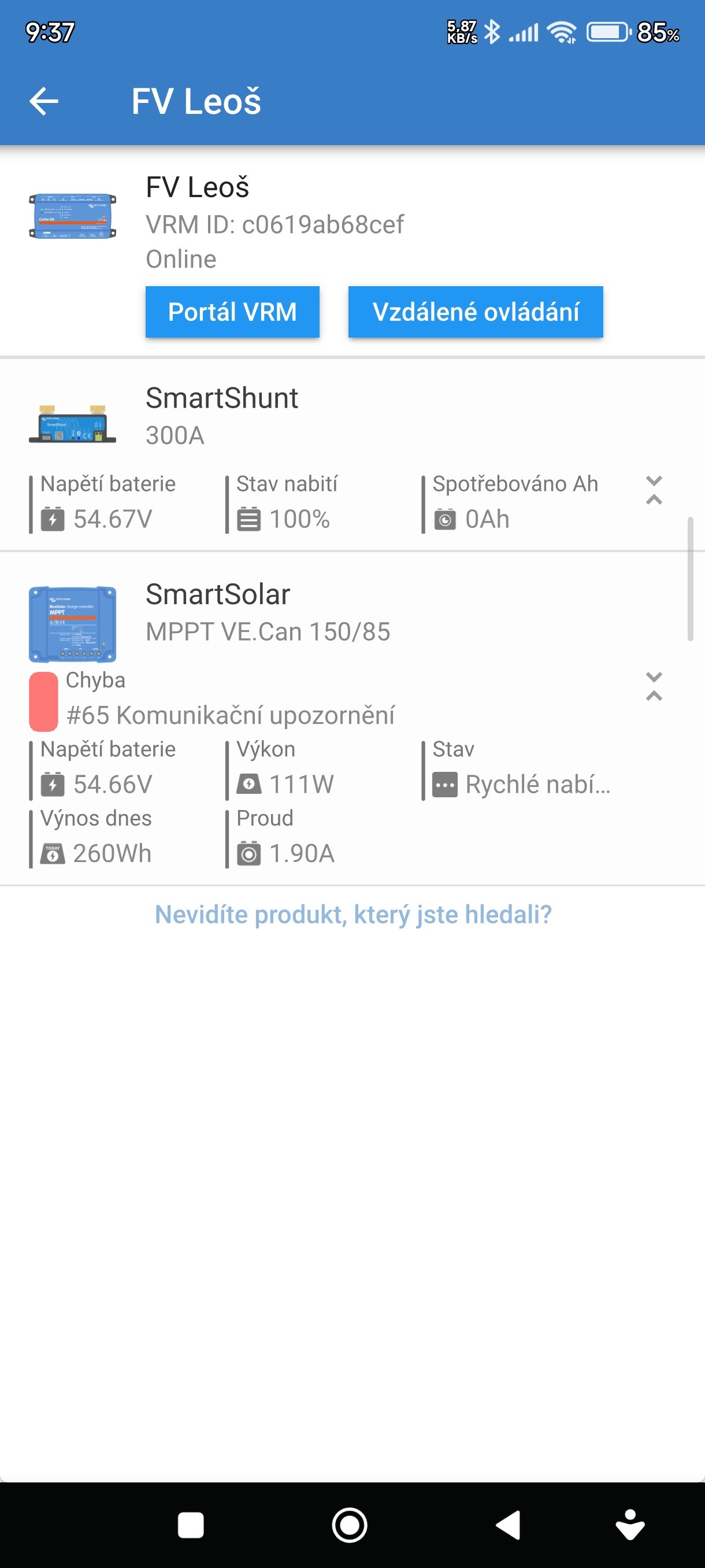Viewport: 705px width, 1568px height.
Task: Expand the SmartShunt details chevron
Action: [x=654, y=491]
